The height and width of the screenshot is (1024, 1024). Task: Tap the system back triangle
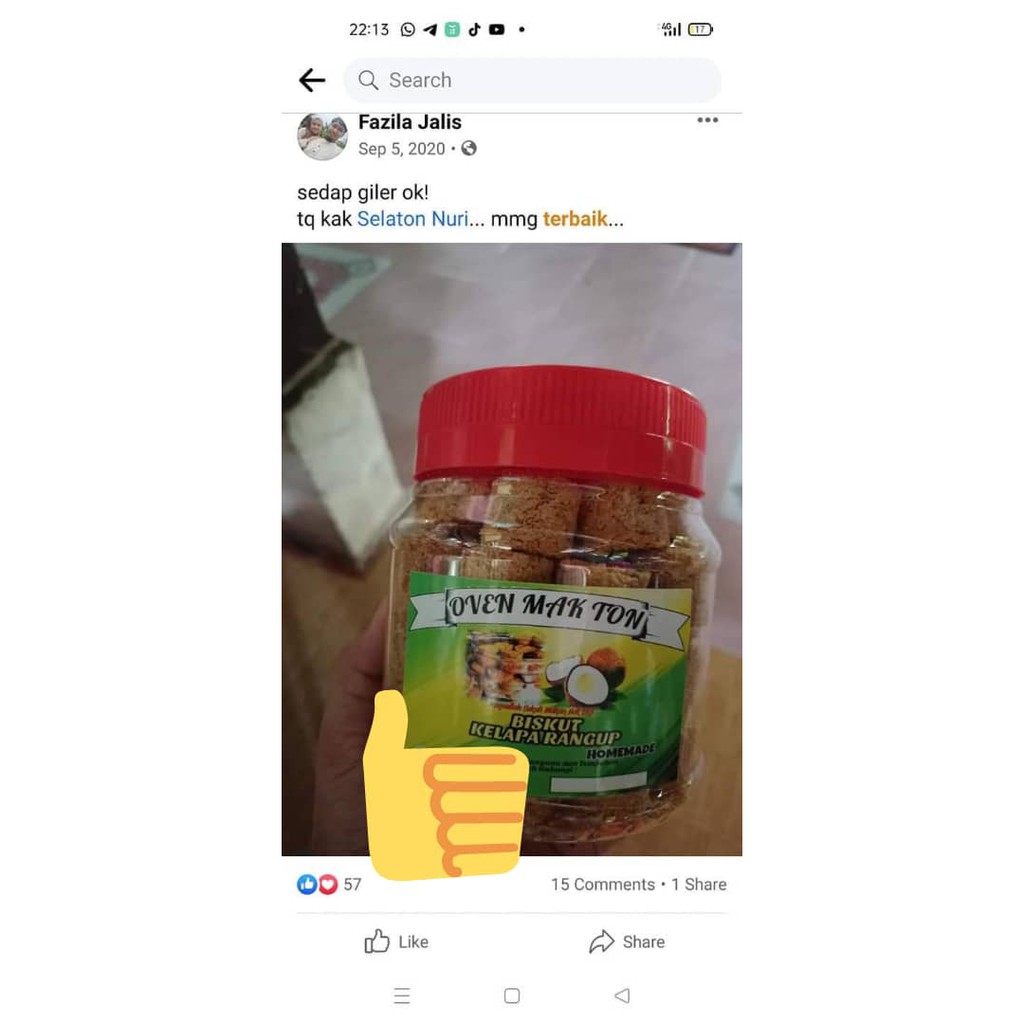[x=622, y=996]
